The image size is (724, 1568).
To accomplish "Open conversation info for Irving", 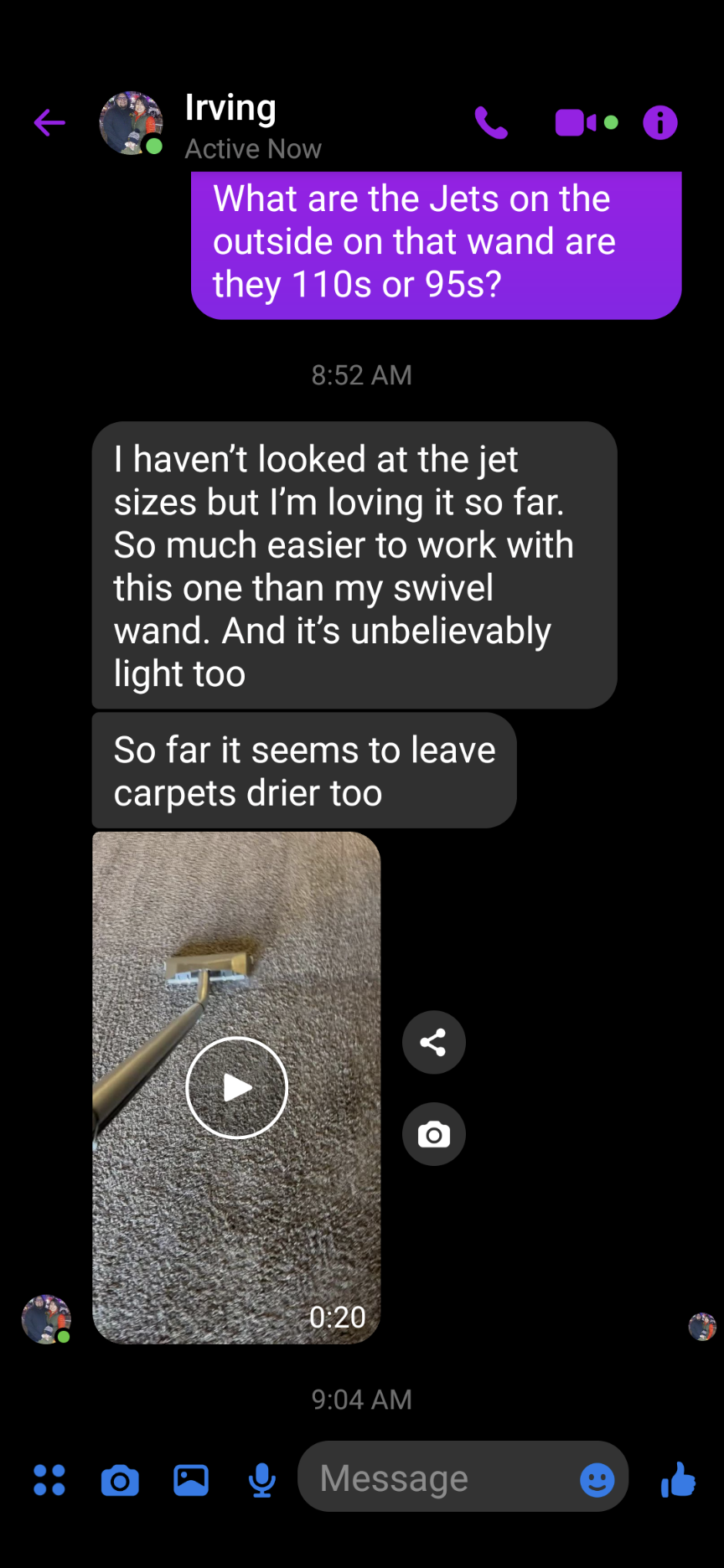I will (x=660, y=123).
